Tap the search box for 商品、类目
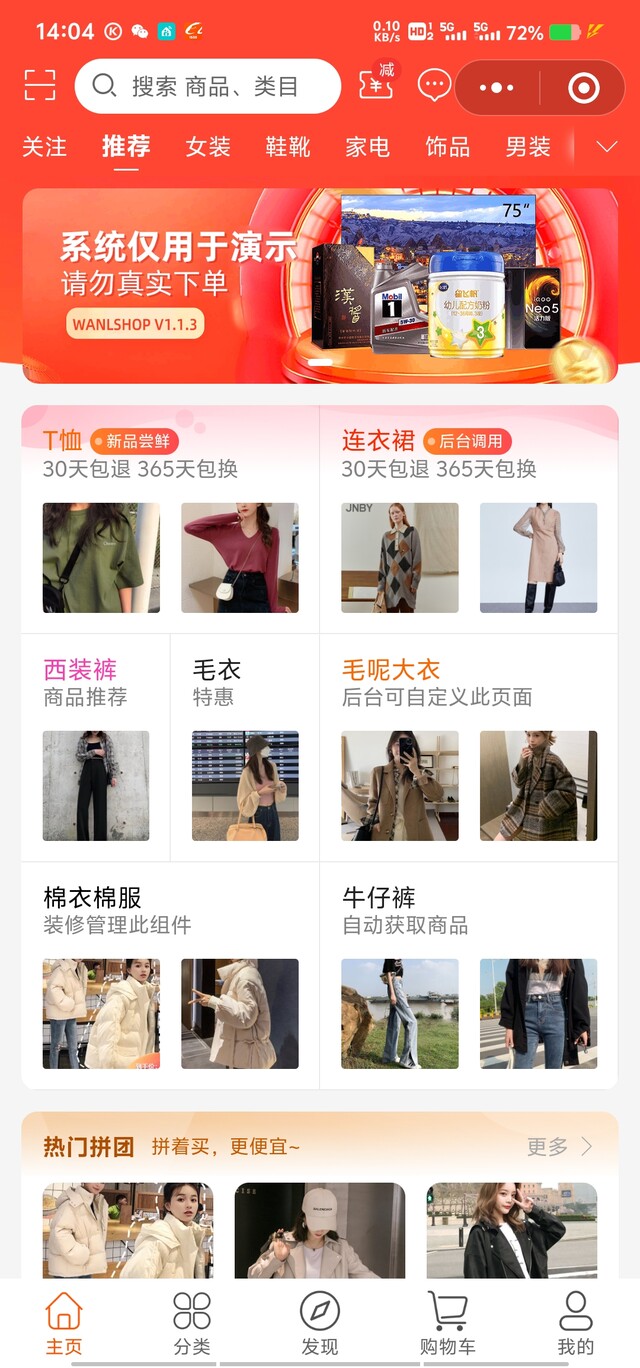The width and height of the screenshot is (640, 1368). point(208,86)
